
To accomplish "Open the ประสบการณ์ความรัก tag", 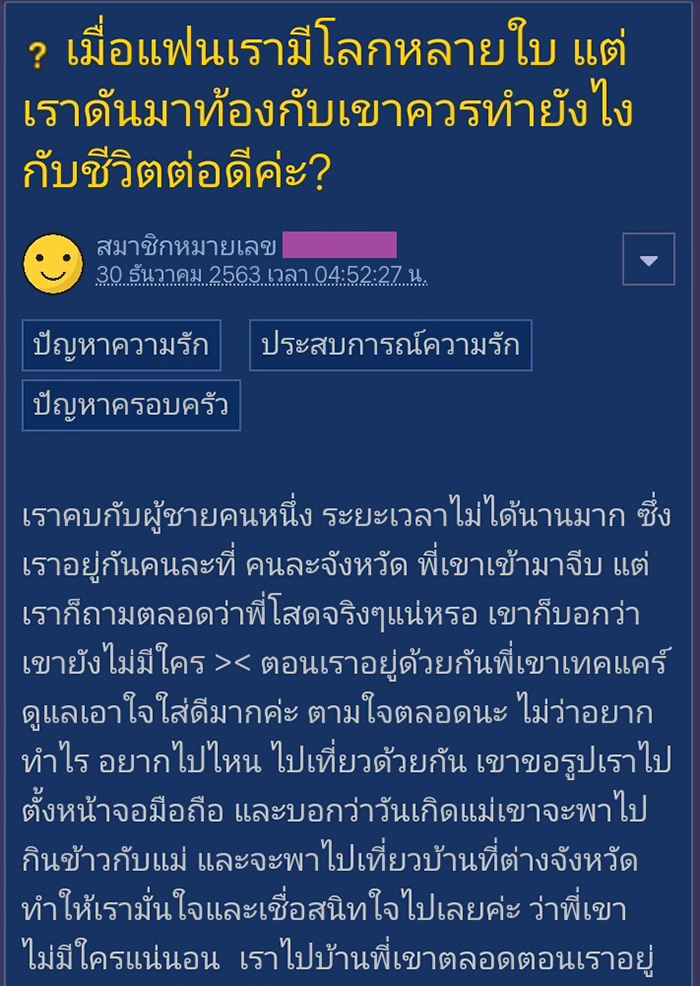I will click(x=390, y=346).
